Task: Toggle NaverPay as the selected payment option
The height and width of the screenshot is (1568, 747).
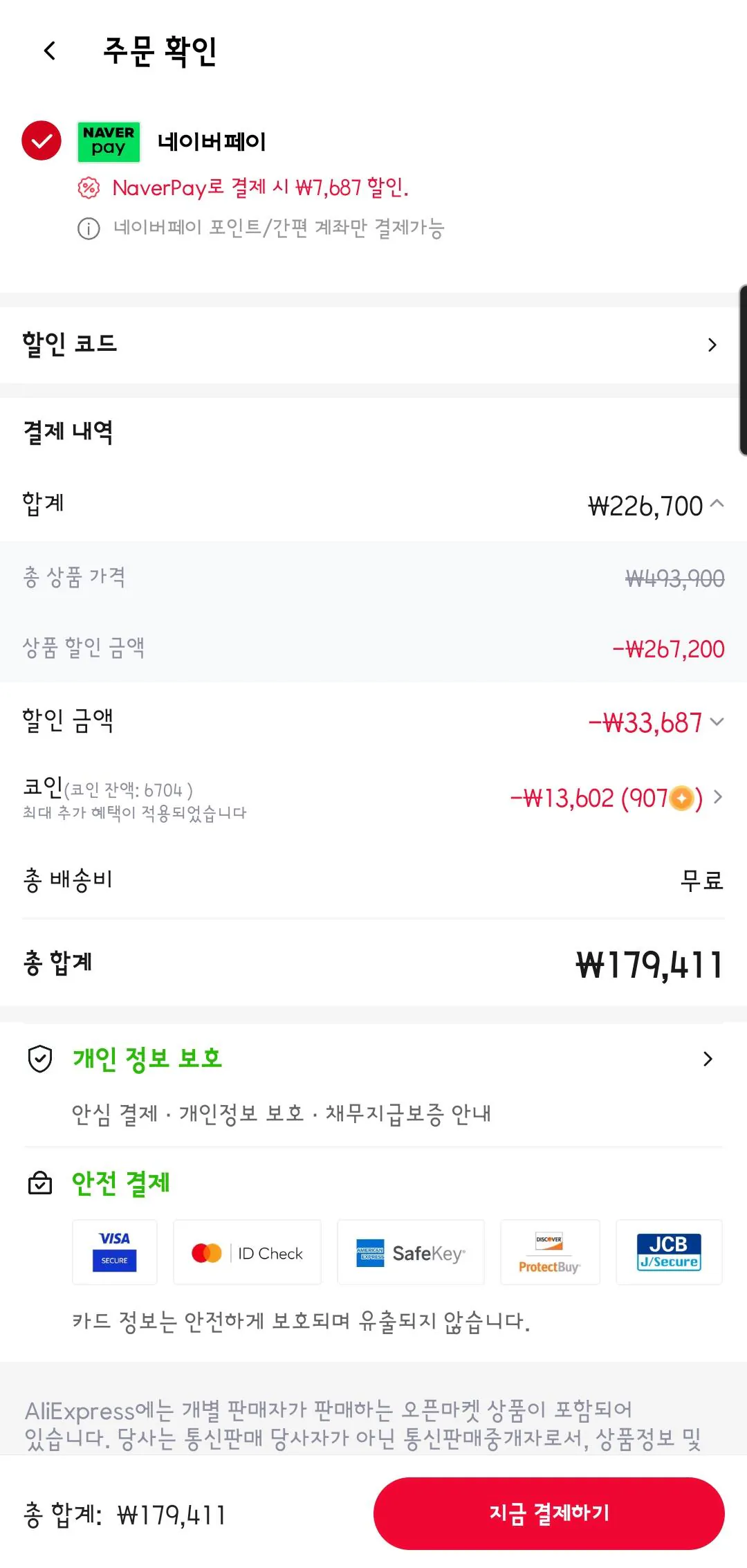Action: point(41,140)
